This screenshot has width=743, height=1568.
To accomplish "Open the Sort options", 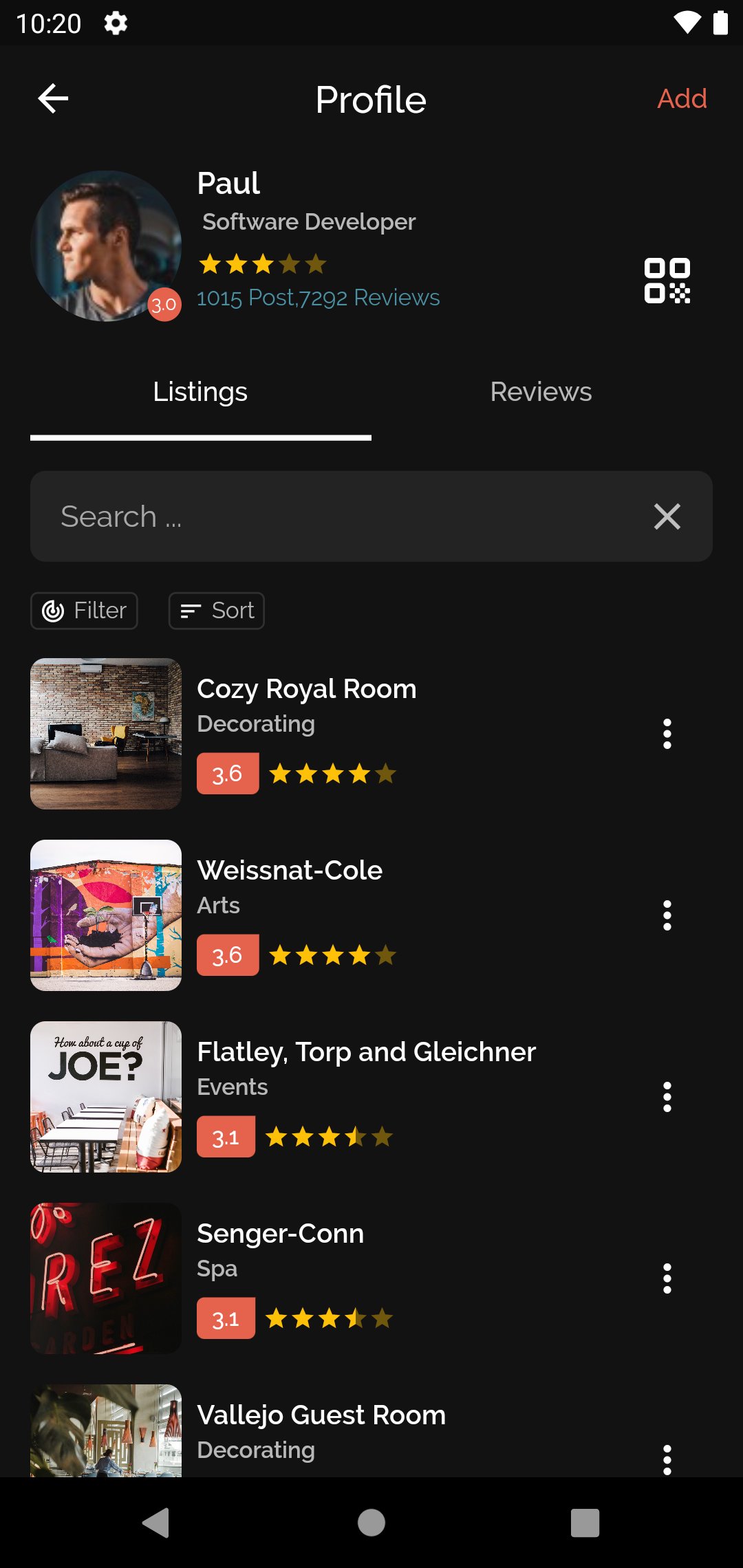I will [x=217, y=611].
